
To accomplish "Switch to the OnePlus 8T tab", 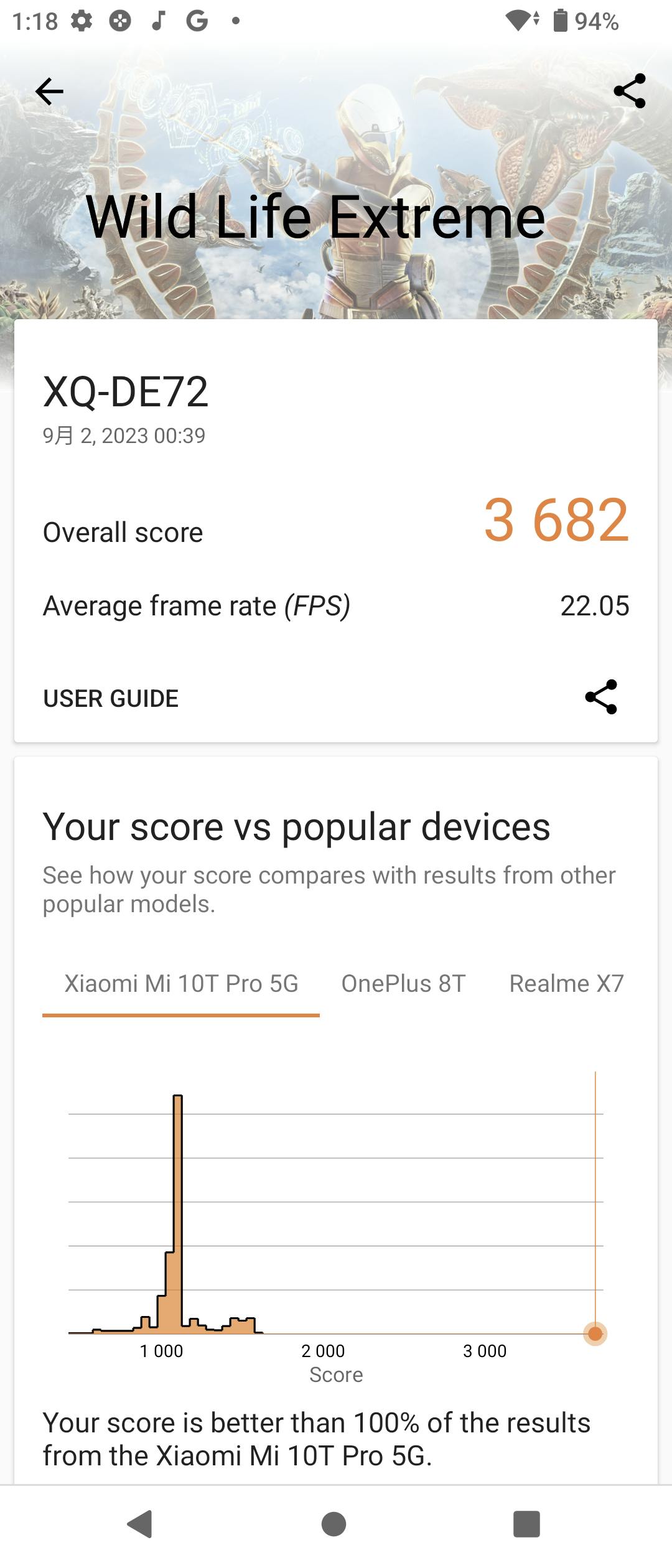I will pos(403,984).
